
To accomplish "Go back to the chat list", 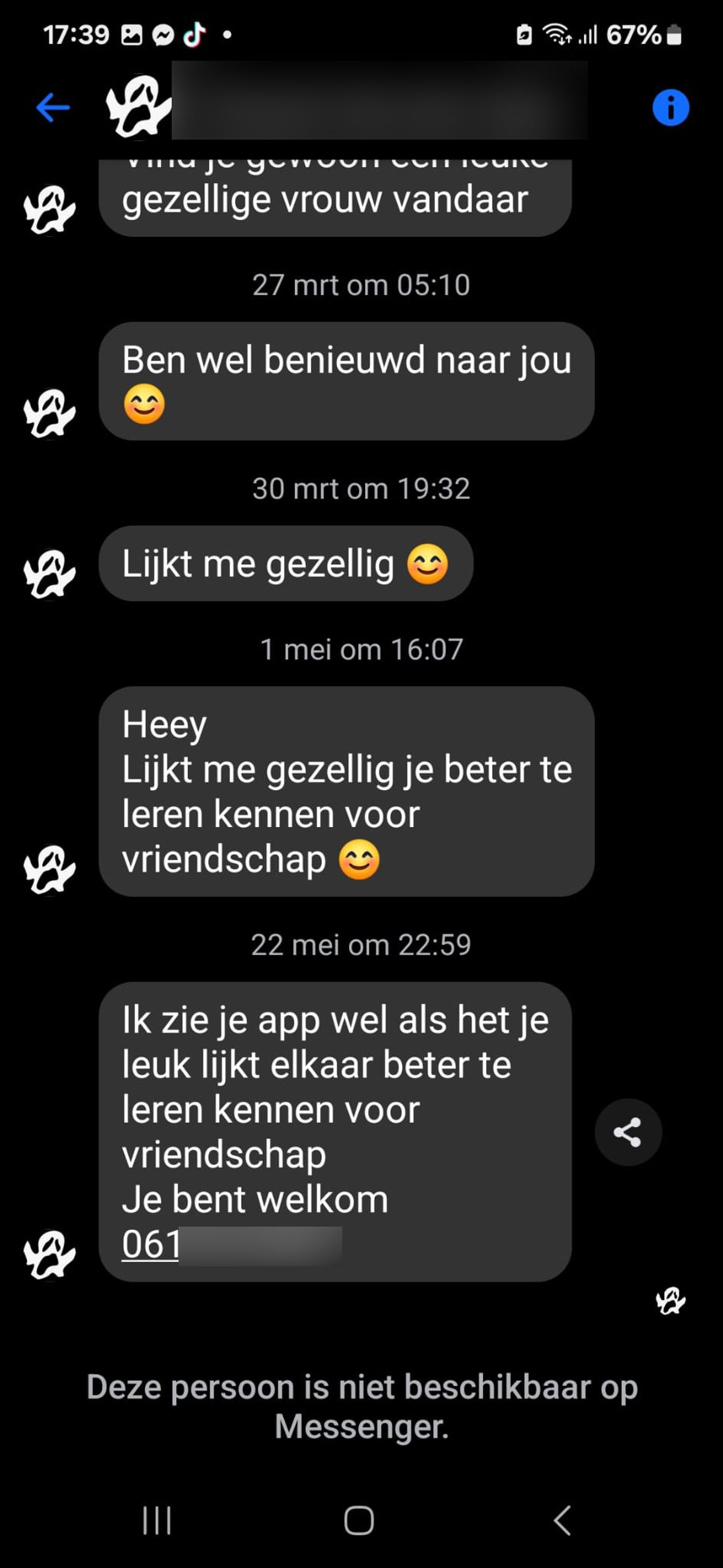I will (x=53, y=108).
